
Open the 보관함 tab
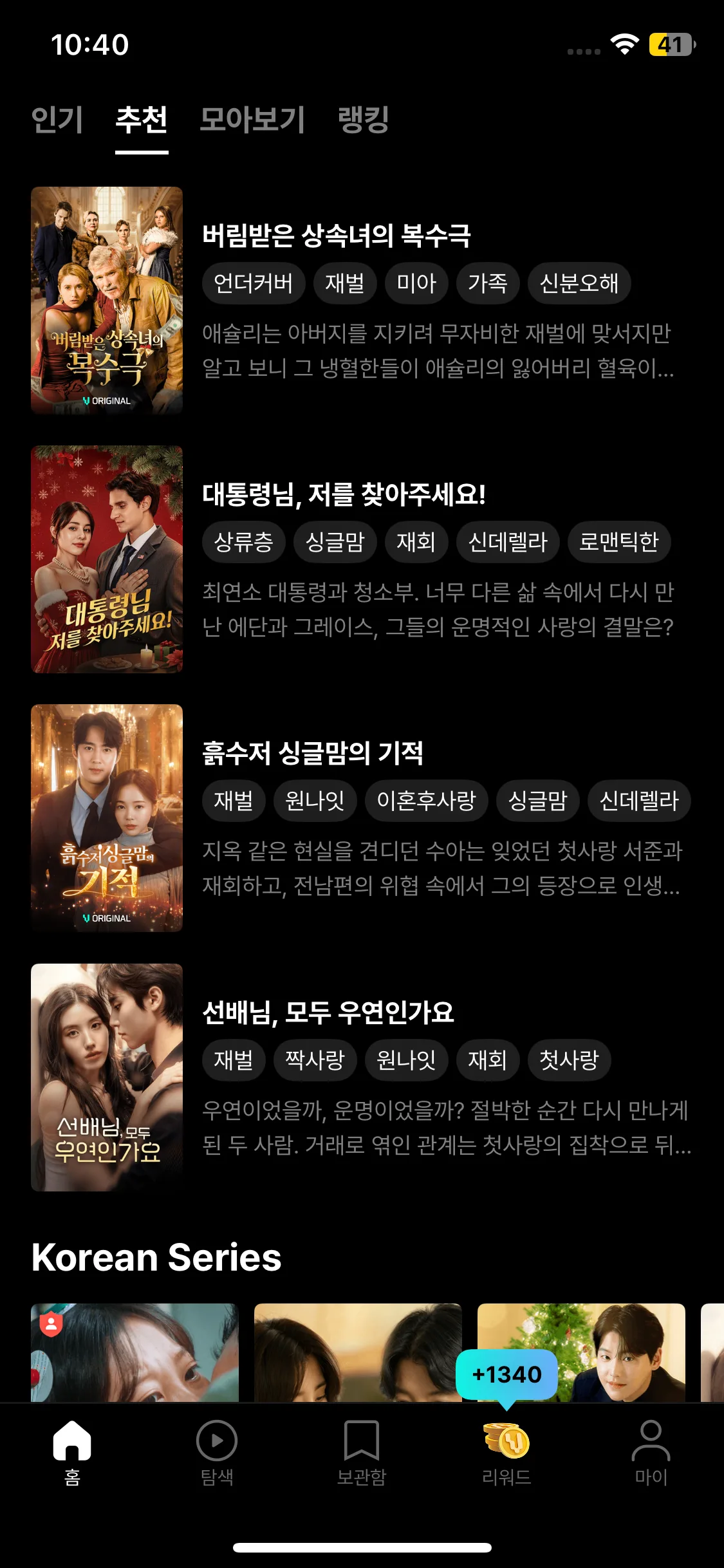362,1452
